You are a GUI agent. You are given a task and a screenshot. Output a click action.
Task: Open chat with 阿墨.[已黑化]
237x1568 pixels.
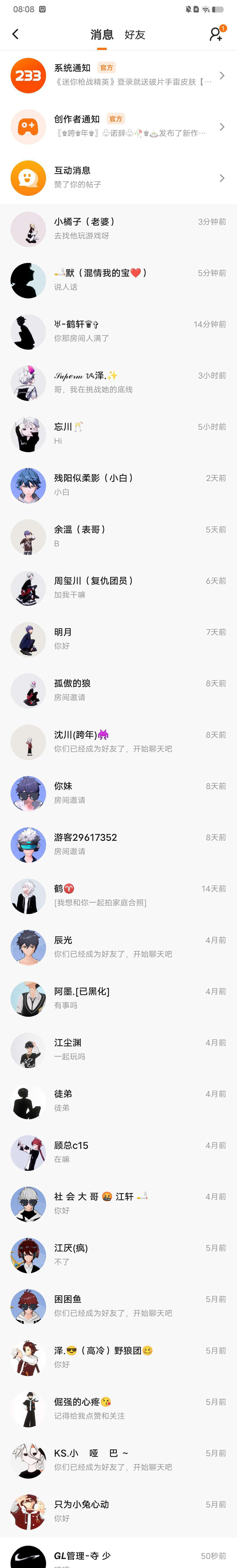coord(118,998)
